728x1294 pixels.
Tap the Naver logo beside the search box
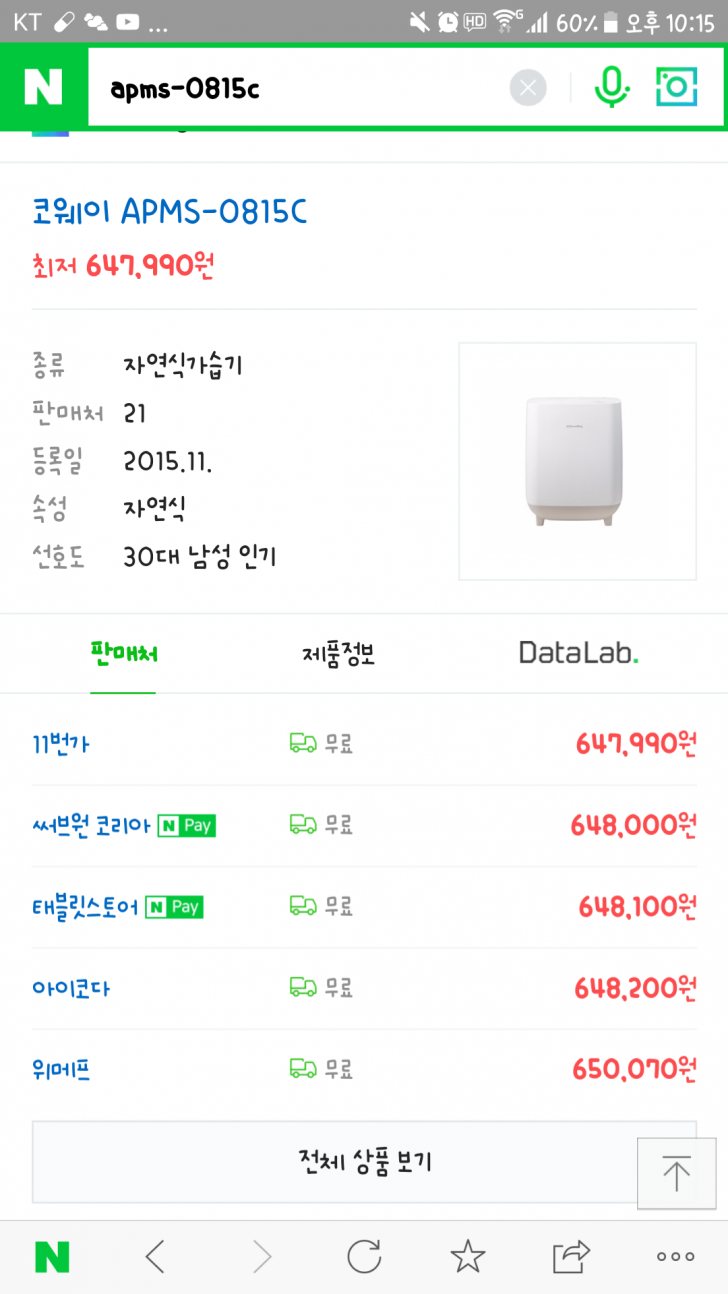(43, 87)
